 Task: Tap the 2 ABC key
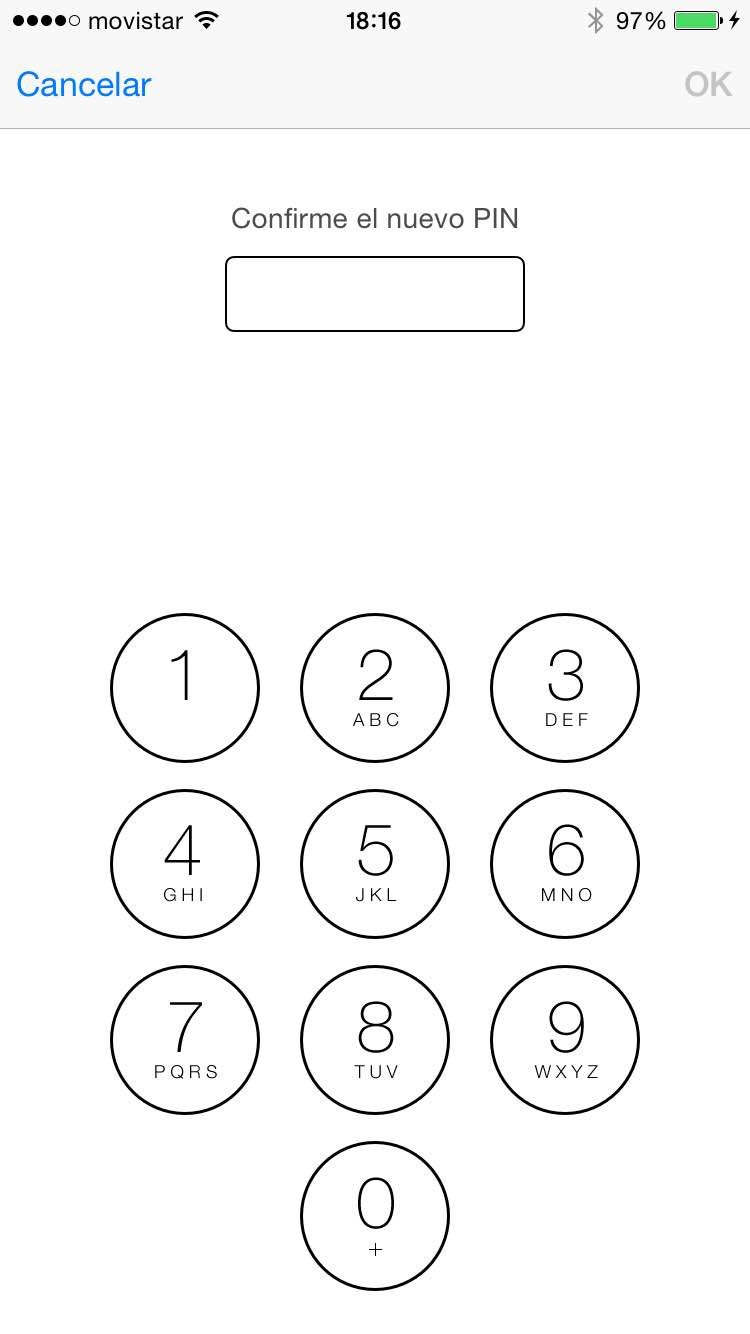[375, 688]
